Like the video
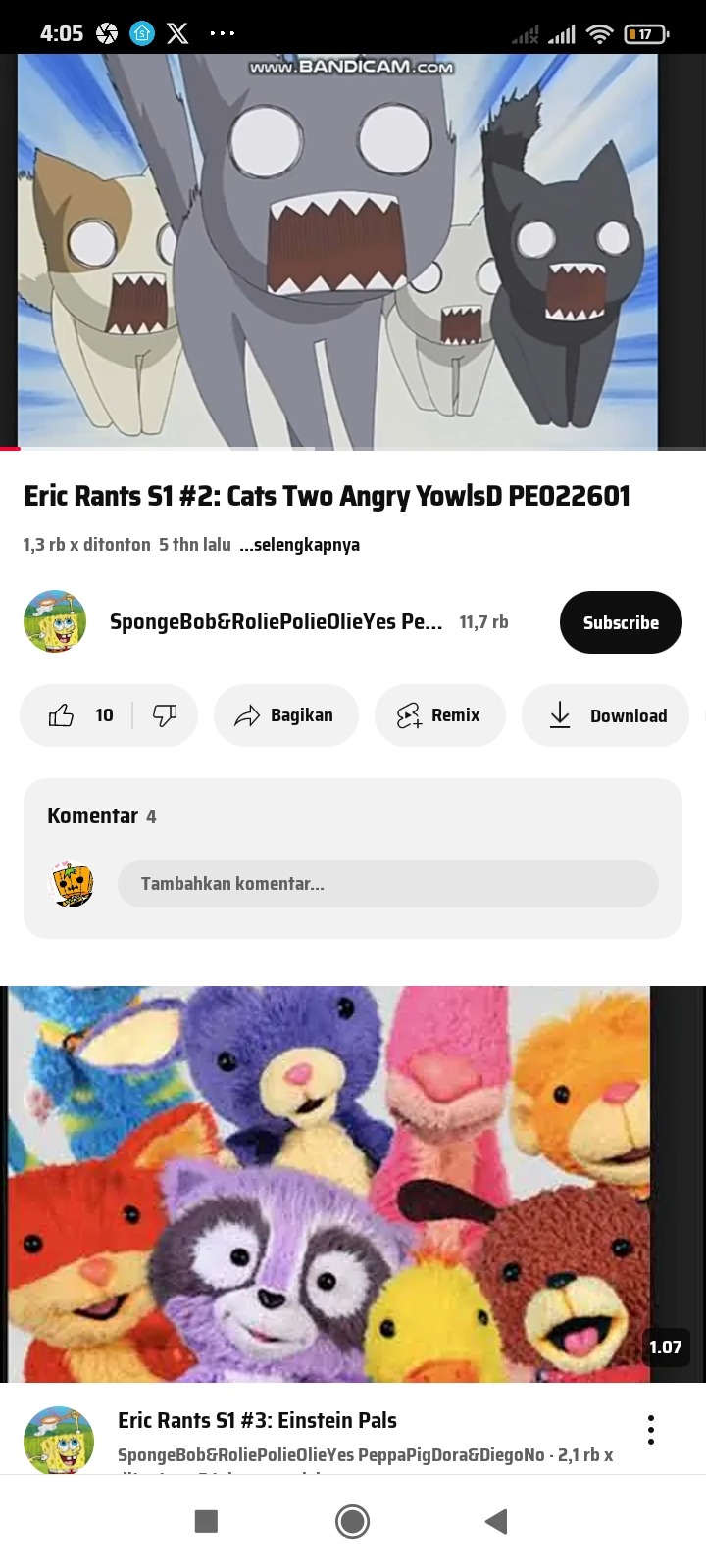 pos(65,715)
